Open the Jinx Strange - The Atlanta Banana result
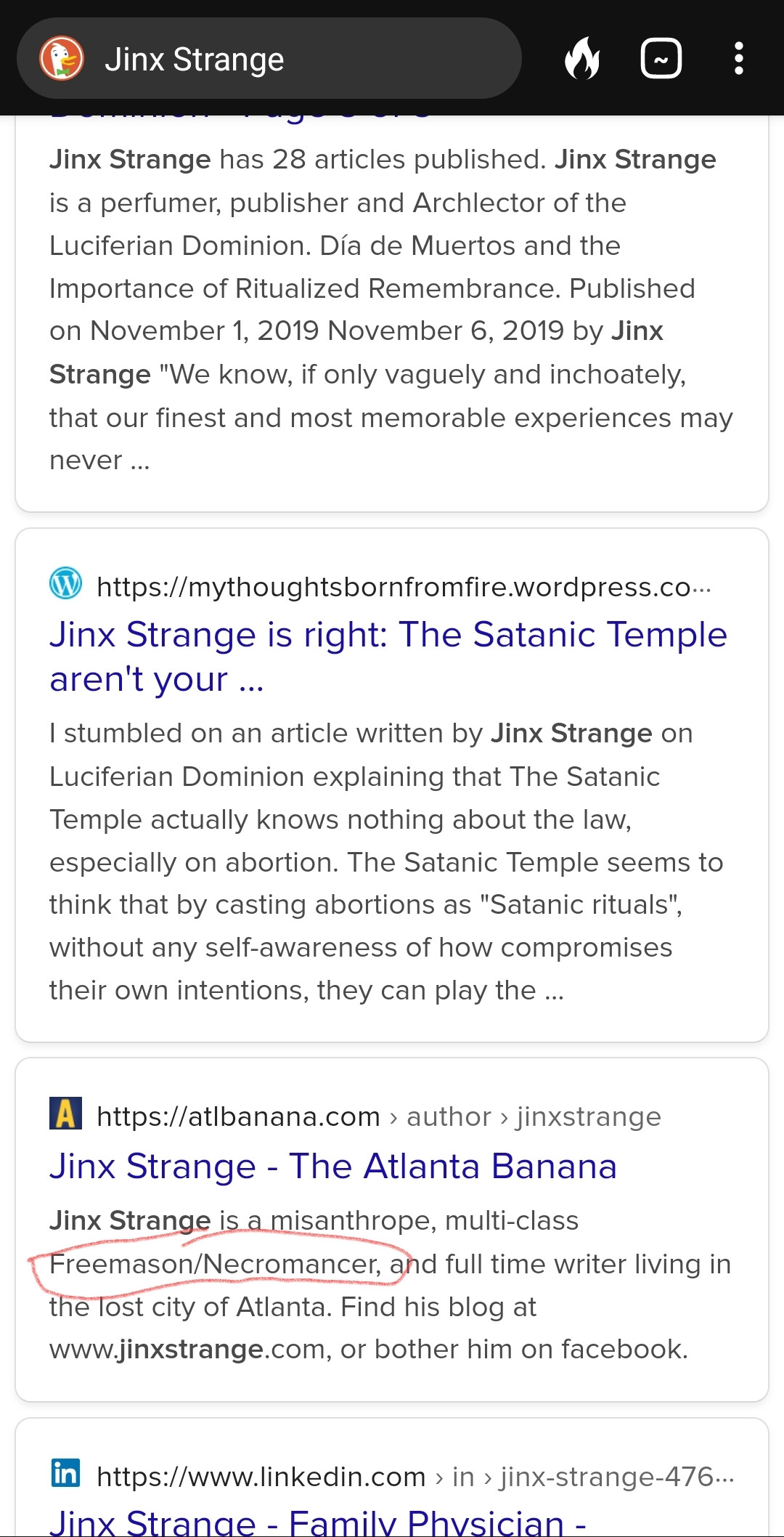This screenshot has width=784, height=1537. (x=332, y=1167)
